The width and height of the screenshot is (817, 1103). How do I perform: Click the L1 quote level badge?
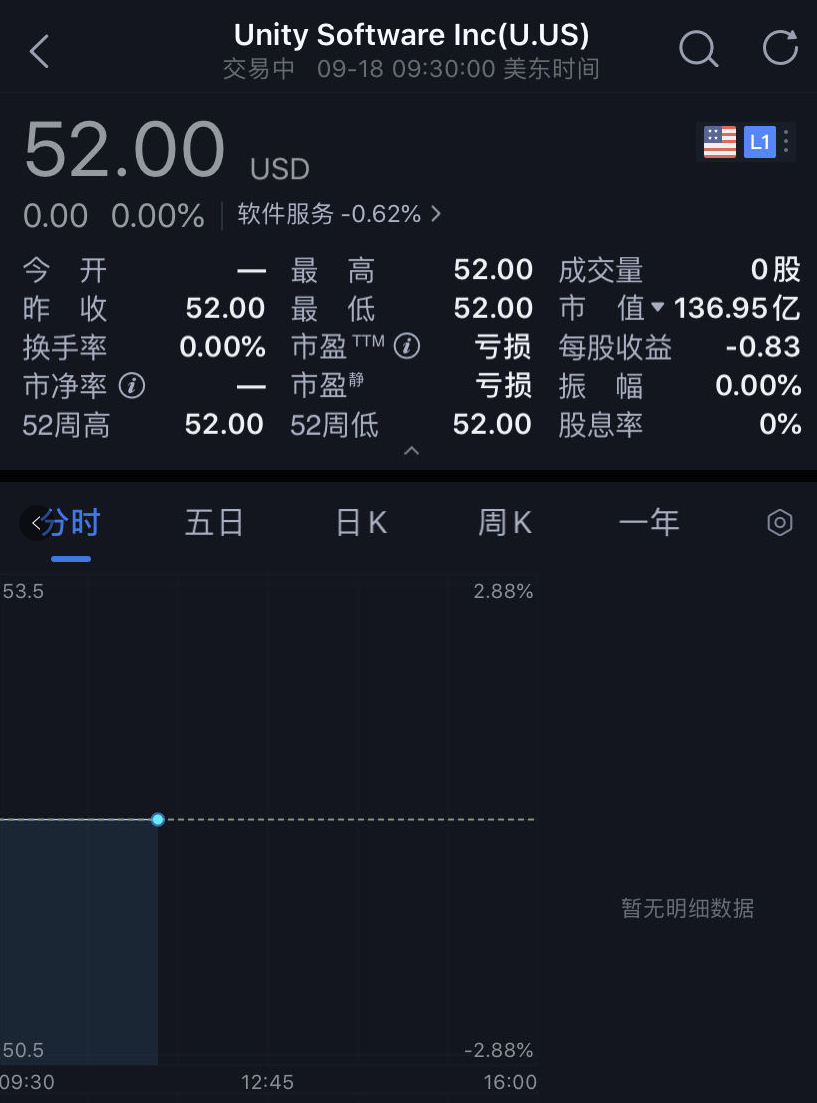pos(758,141)
